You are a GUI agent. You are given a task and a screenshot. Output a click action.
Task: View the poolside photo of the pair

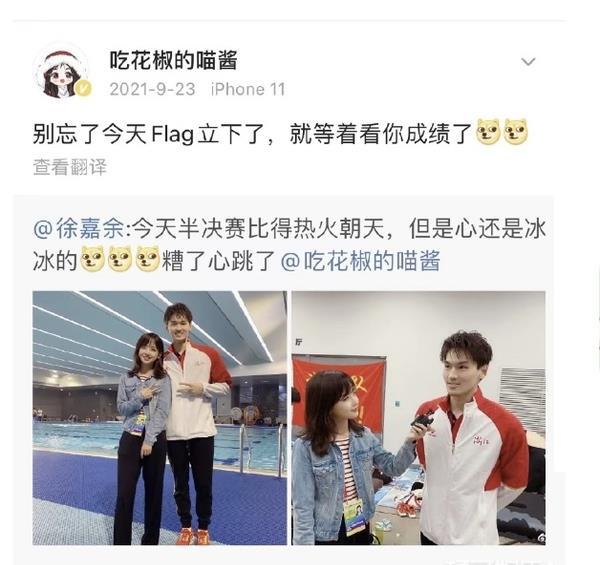159,417
